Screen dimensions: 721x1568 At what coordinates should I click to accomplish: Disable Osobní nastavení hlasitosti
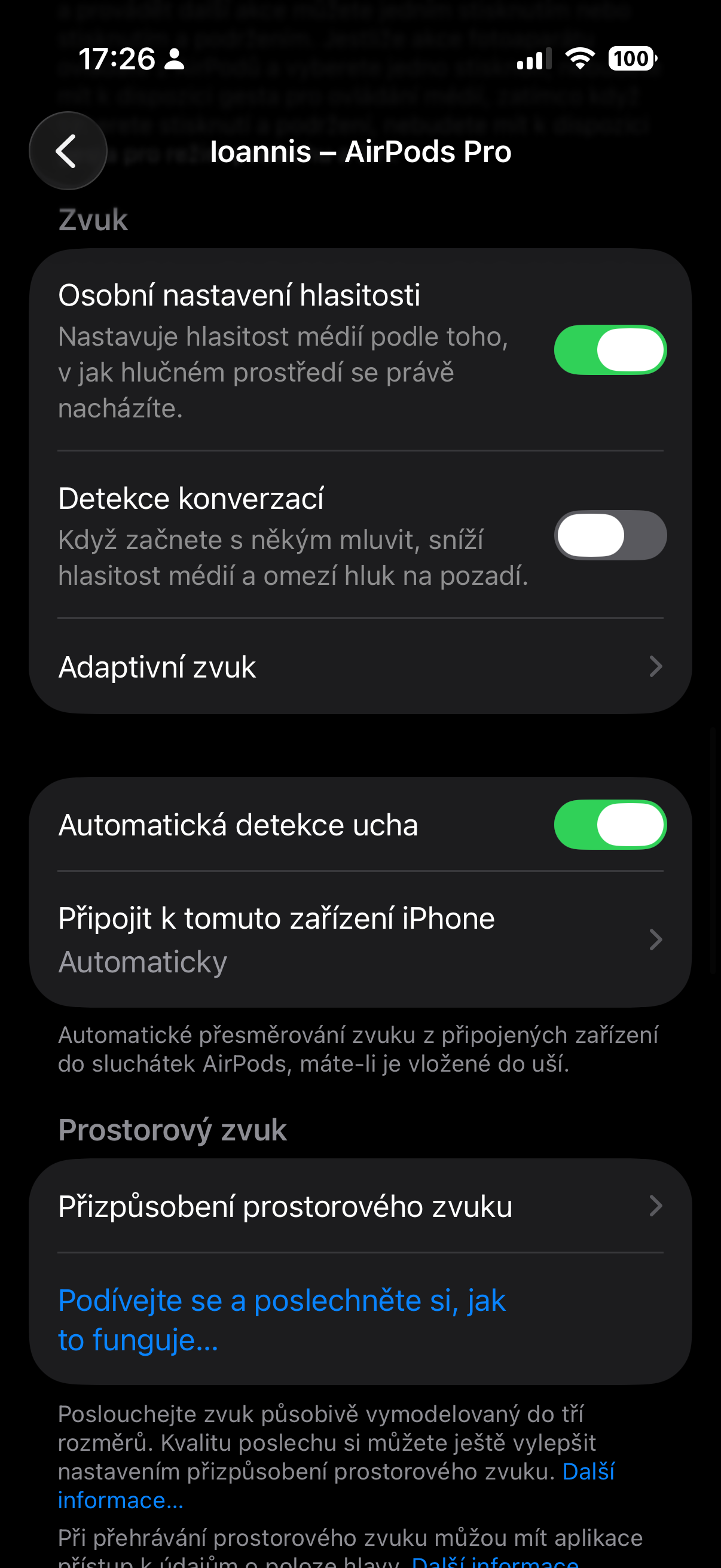pos(610,349)
